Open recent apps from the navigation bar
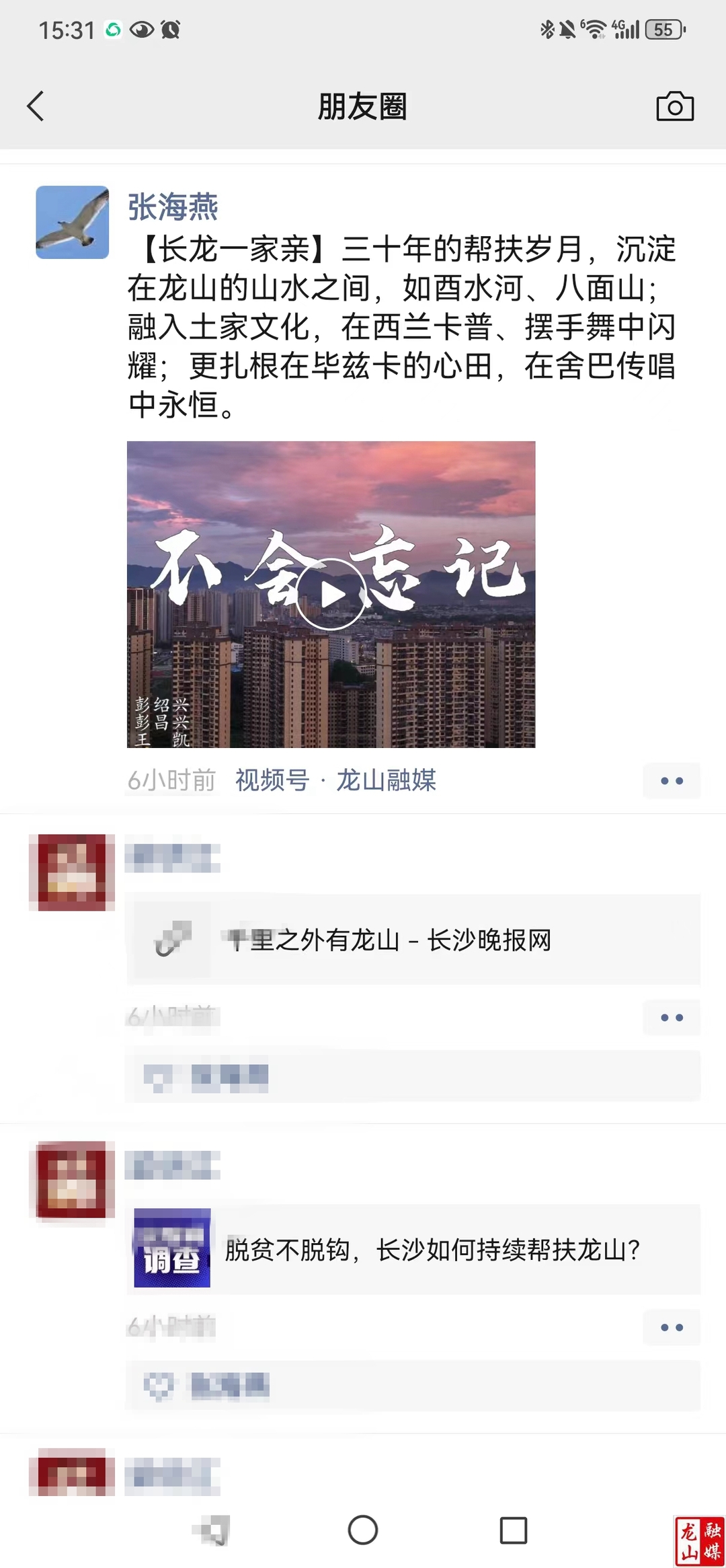726x1568 pixels. (x=514, y=1530)
